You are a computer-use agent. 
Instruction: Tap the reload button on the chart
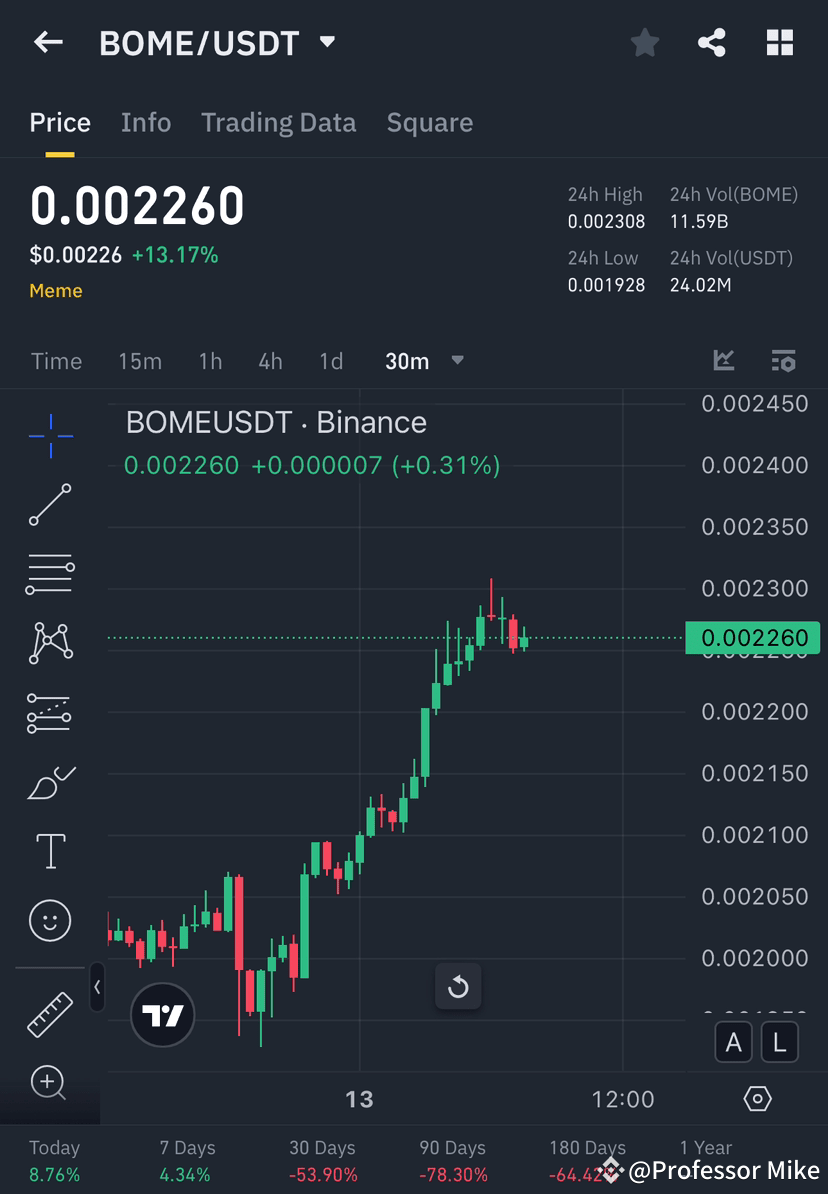coord(459,987)
